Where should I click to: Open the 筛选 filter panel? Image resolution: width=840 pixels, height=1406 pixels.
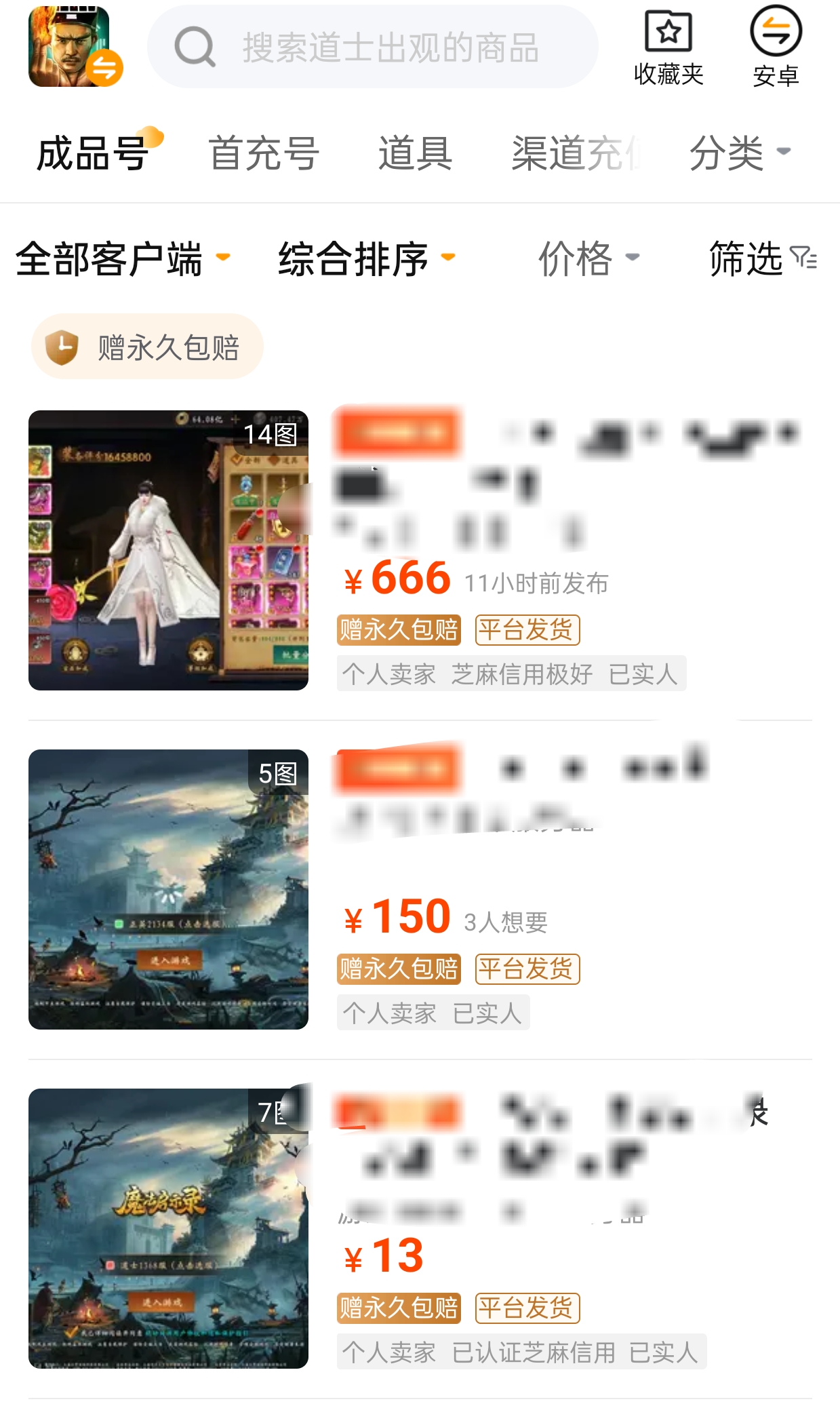(762, 258)
